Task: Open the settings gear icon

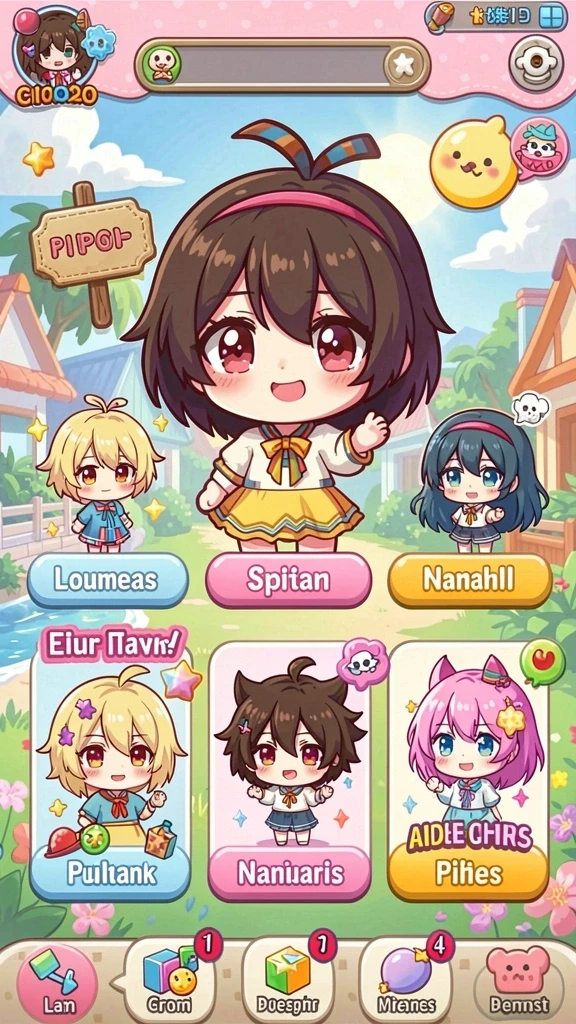Action: (x=536, y=63)
